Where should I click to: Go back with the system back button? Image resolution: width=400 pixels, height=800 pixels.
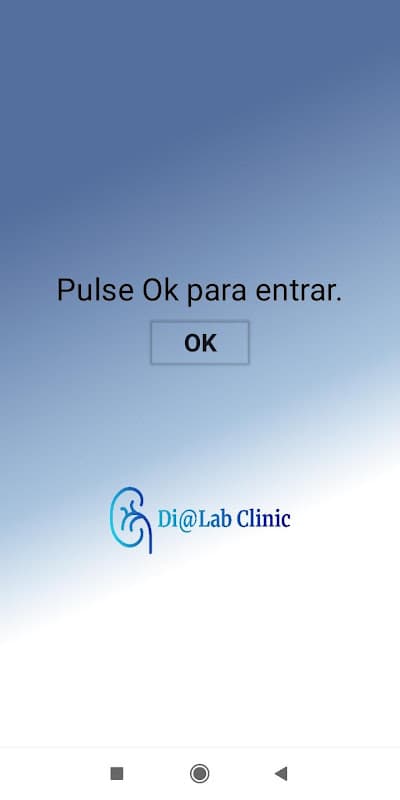(281, 773)
